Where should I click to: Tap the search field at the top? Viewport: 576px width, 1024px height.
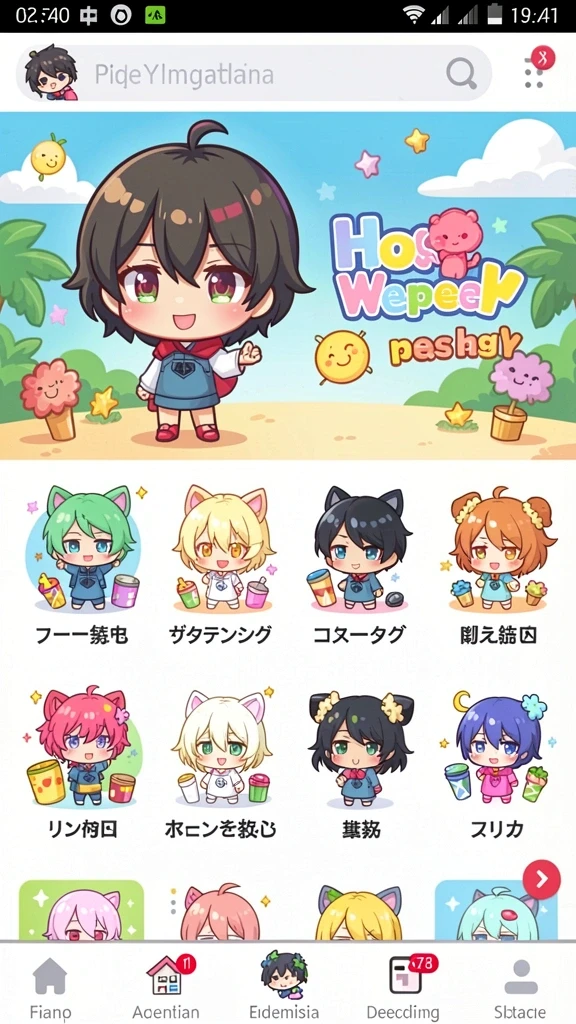click(x=253, y=74)
